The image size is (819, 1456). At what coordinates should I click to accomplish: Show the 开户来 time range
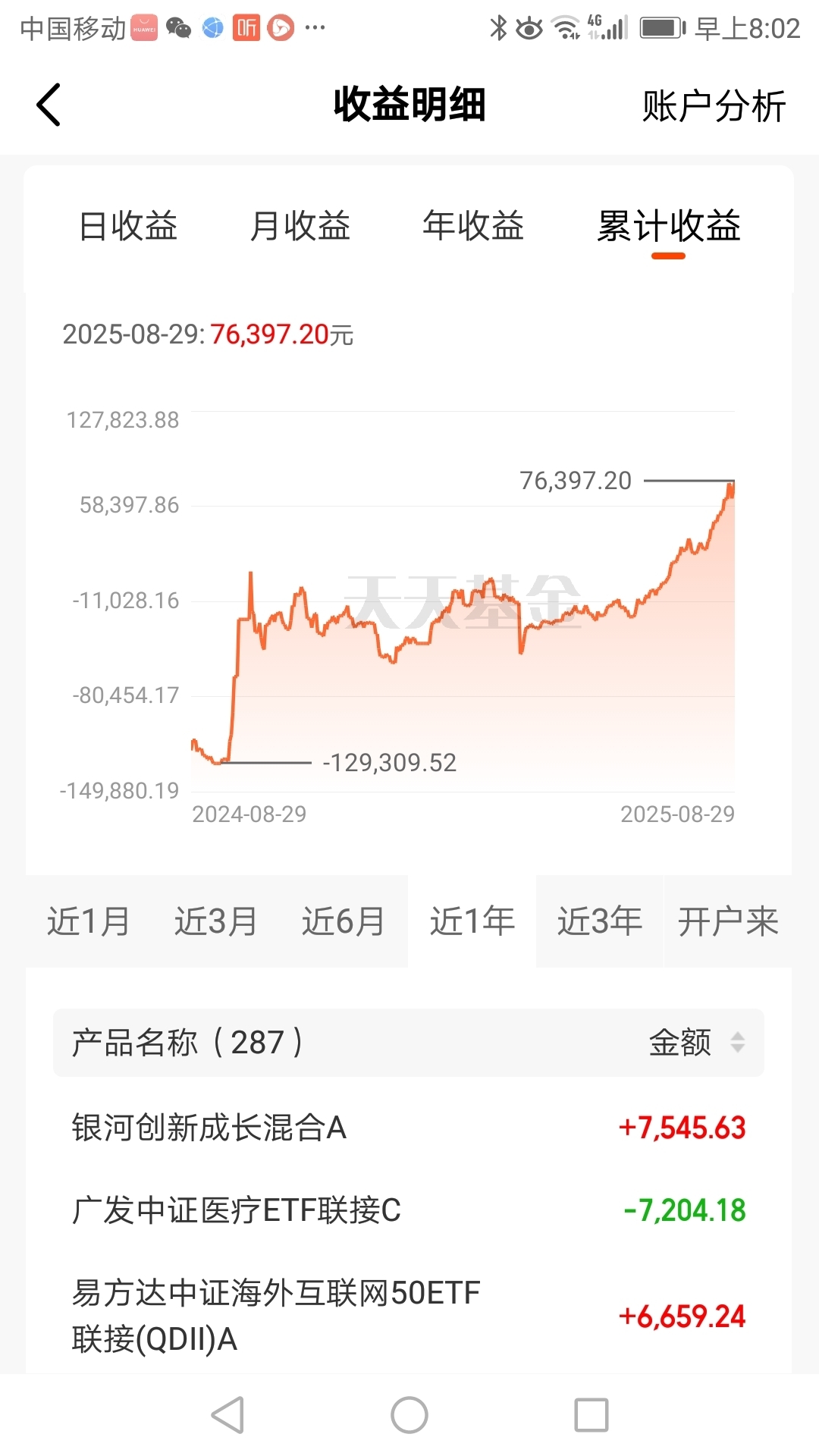(x=728, y=921)
